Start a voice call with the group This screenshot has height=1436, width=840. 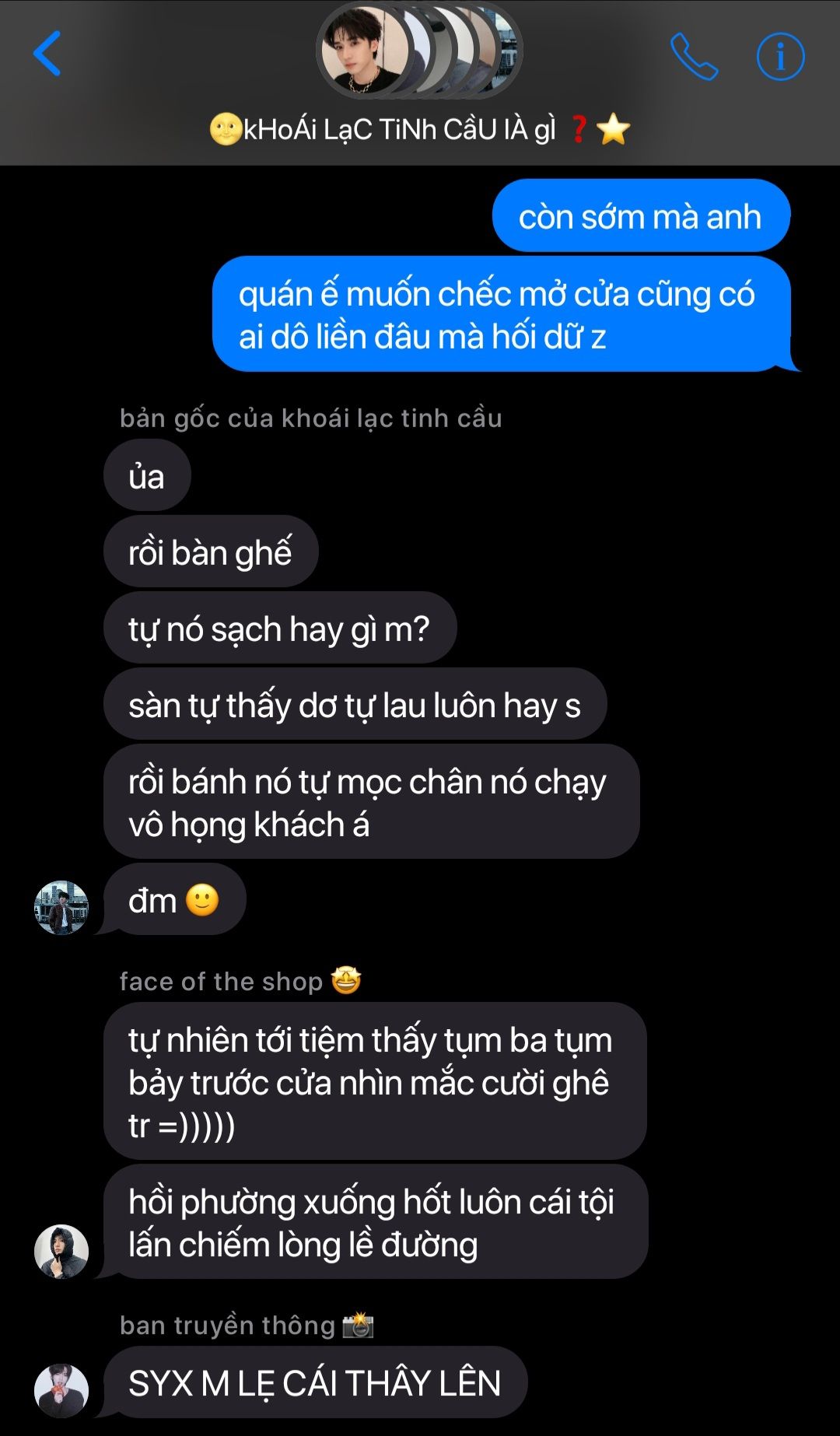pos(694,56)
